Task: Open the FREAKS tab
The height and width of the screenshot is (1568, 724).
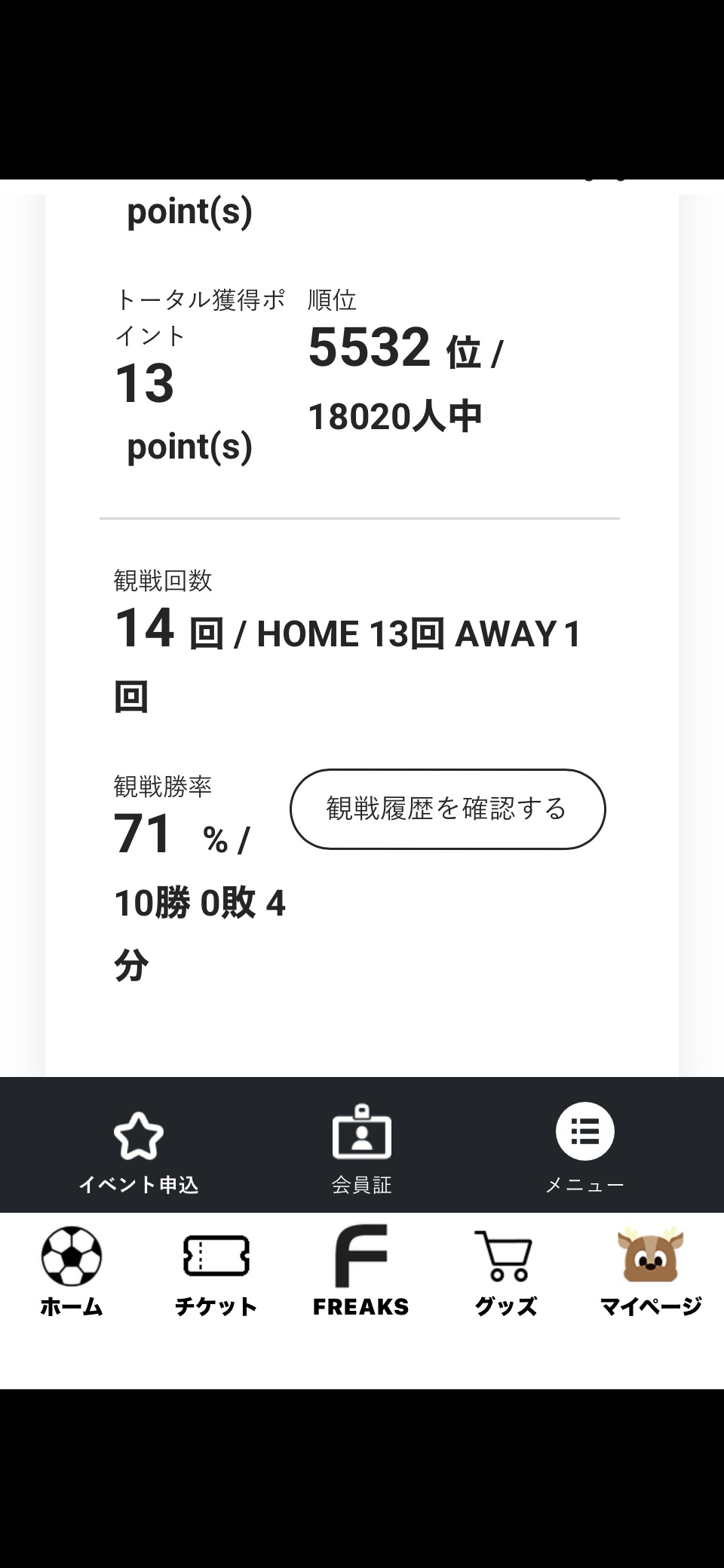Action: [x=360, y=1272]
